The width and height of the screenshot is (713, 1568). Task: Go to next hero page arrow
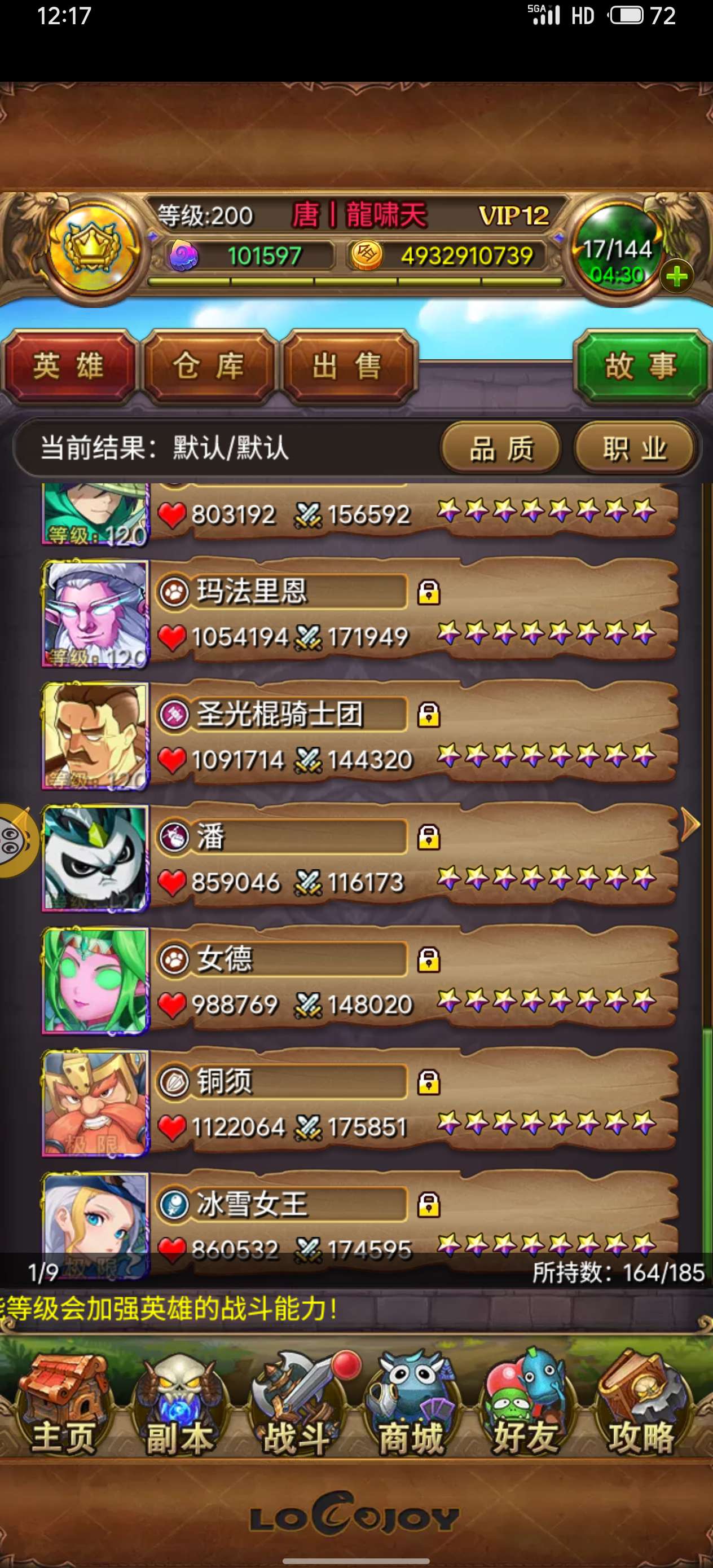pos(690,824)
